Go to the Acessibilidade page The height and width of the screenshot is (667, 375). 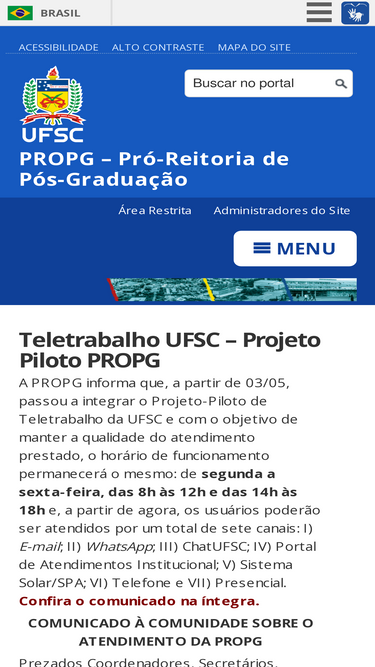[59, 47]
